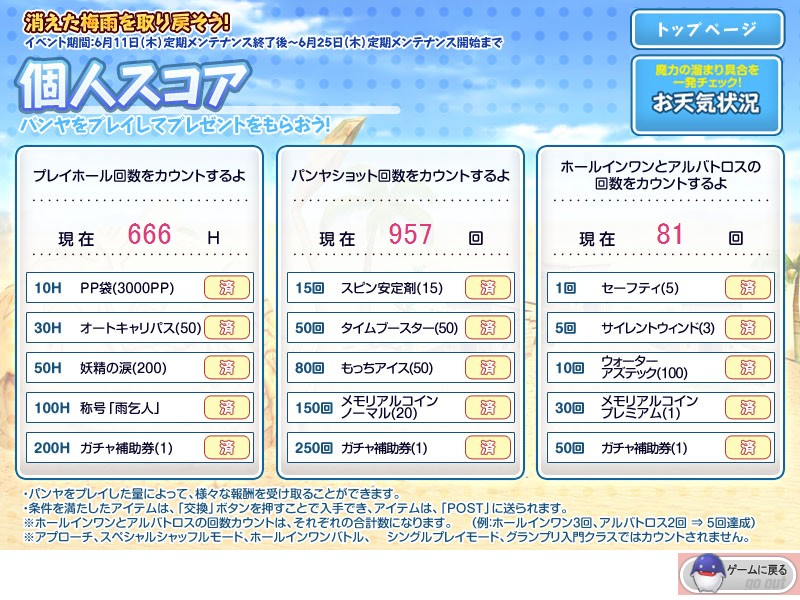Tap 済 beside 称号「雨乞人」
The image size is (800, 600).
(227, 407)
